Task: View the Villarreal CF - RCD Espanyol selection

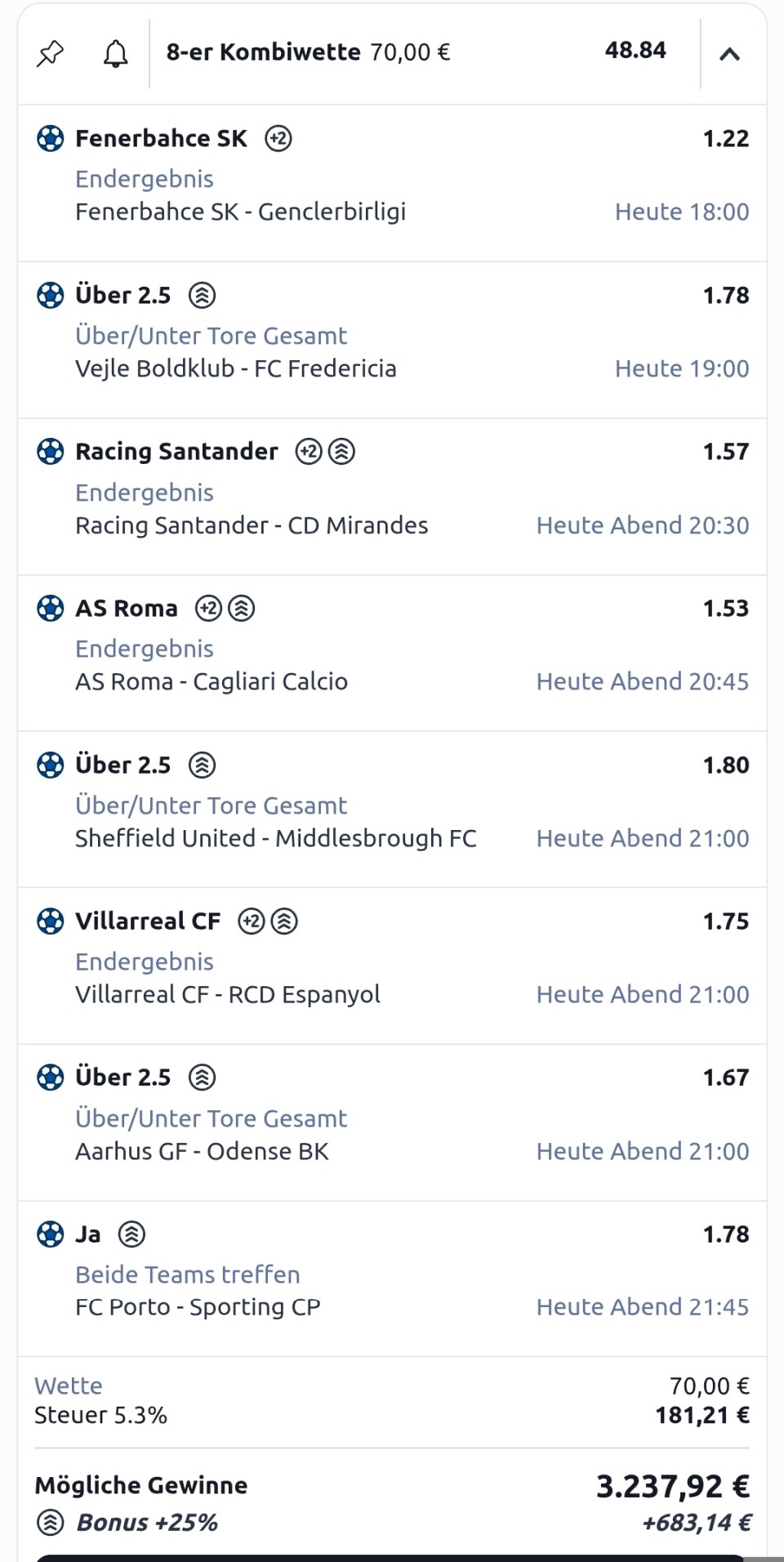Action: coord(228,994)
